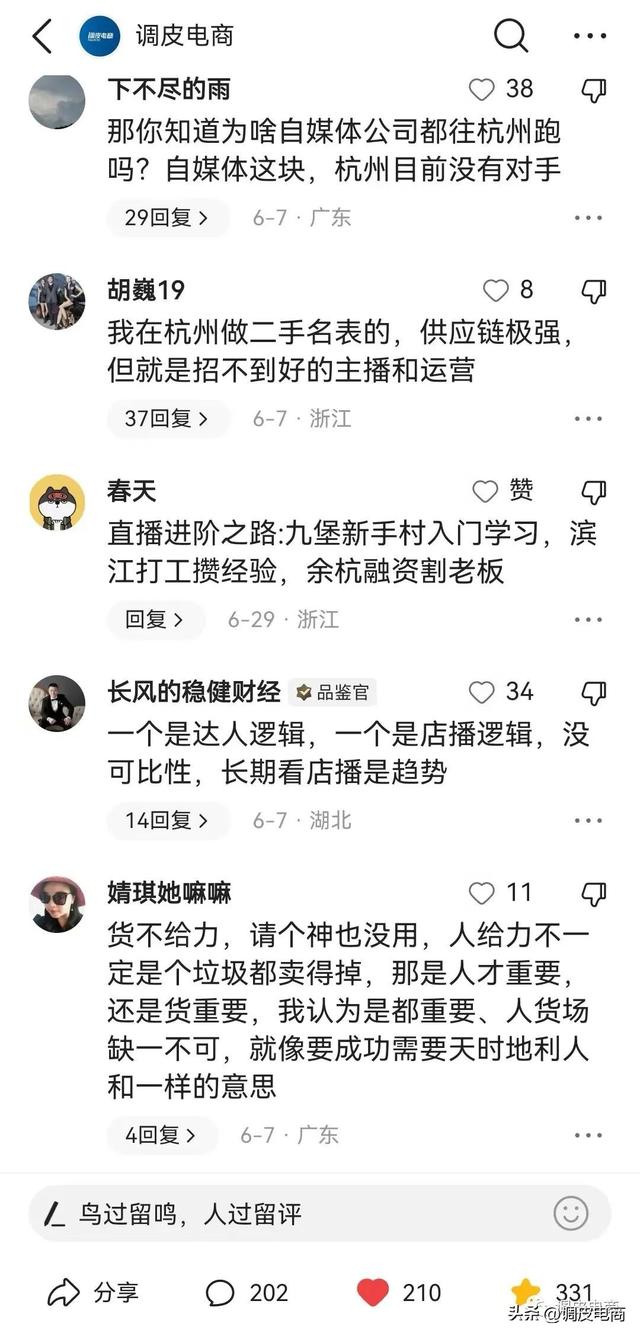Open more options for 长风的稳健财经's comment
Screen dimensions: 640x1336
(588, 821)
